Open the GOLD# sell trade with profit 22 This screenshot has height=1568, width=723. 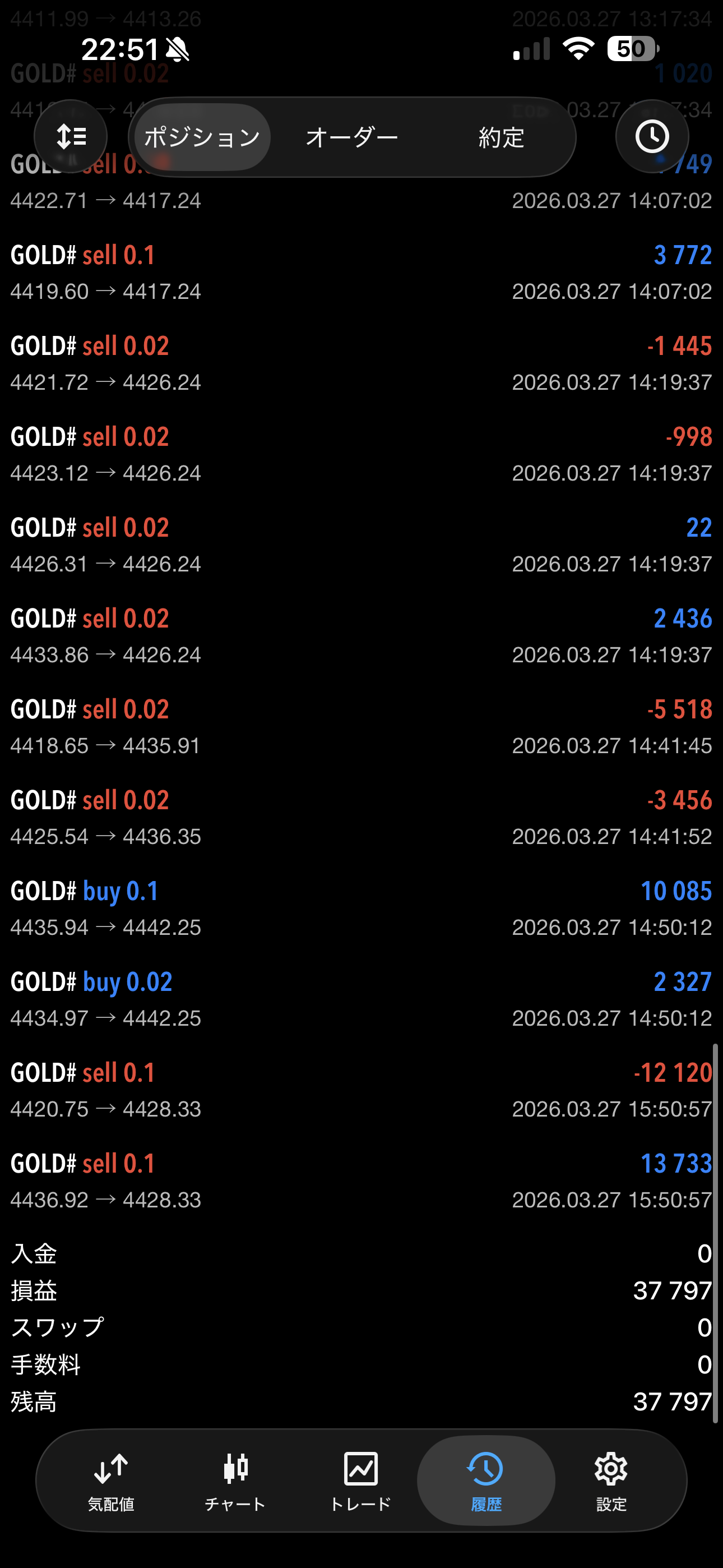click(361, 545)
